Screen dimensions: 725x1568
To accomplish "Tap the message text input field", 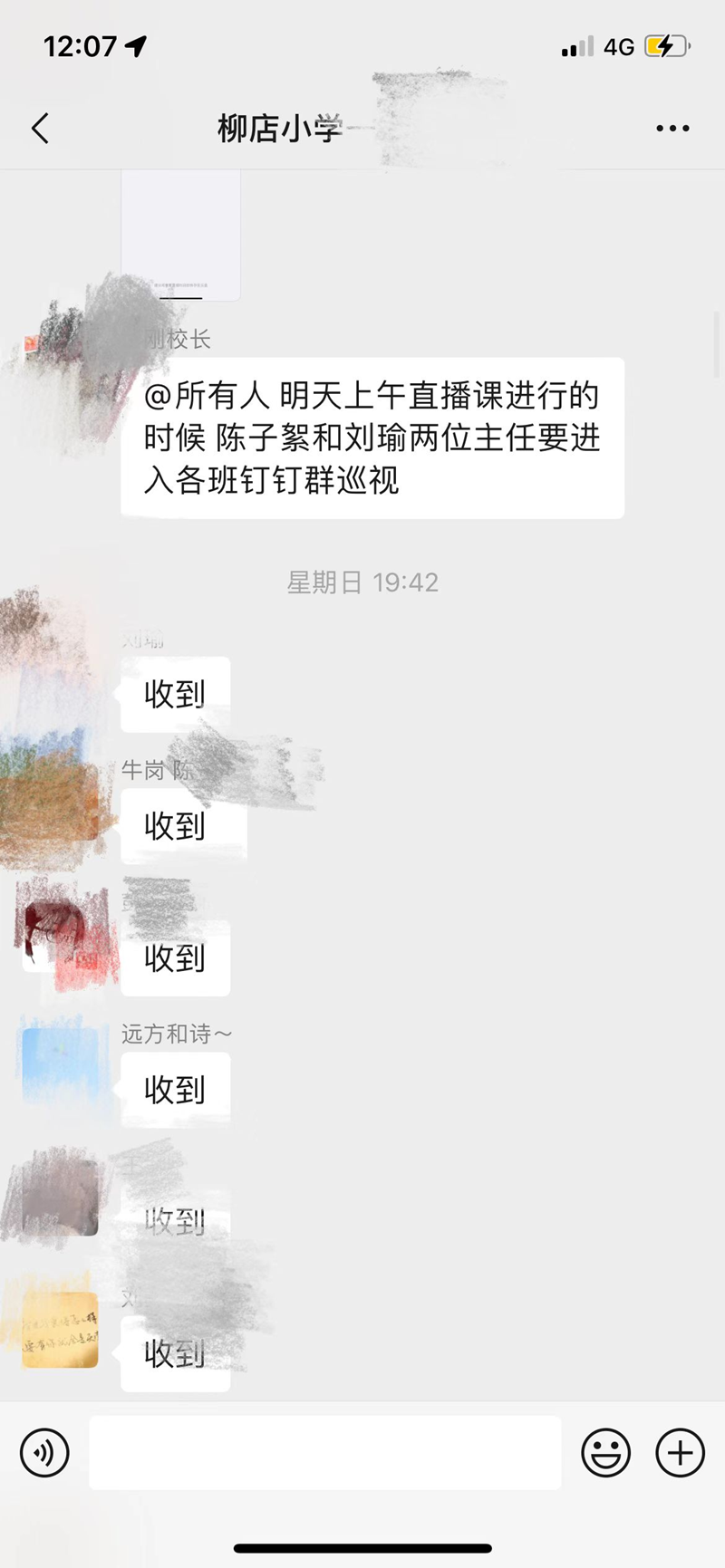I will tap(326, 1452).
